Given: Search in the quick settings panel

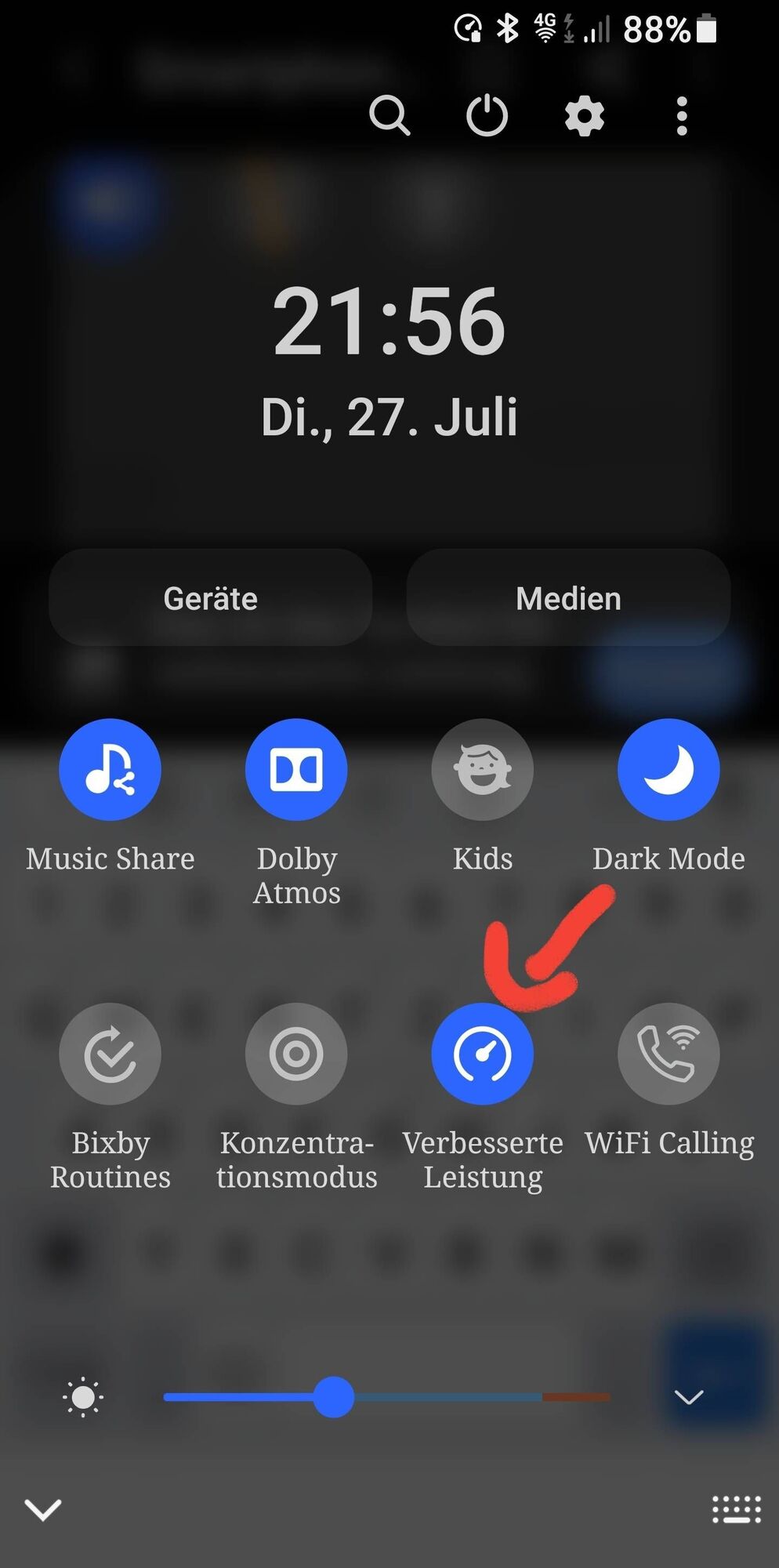Looking at the screenshot, I should [389, 116].
